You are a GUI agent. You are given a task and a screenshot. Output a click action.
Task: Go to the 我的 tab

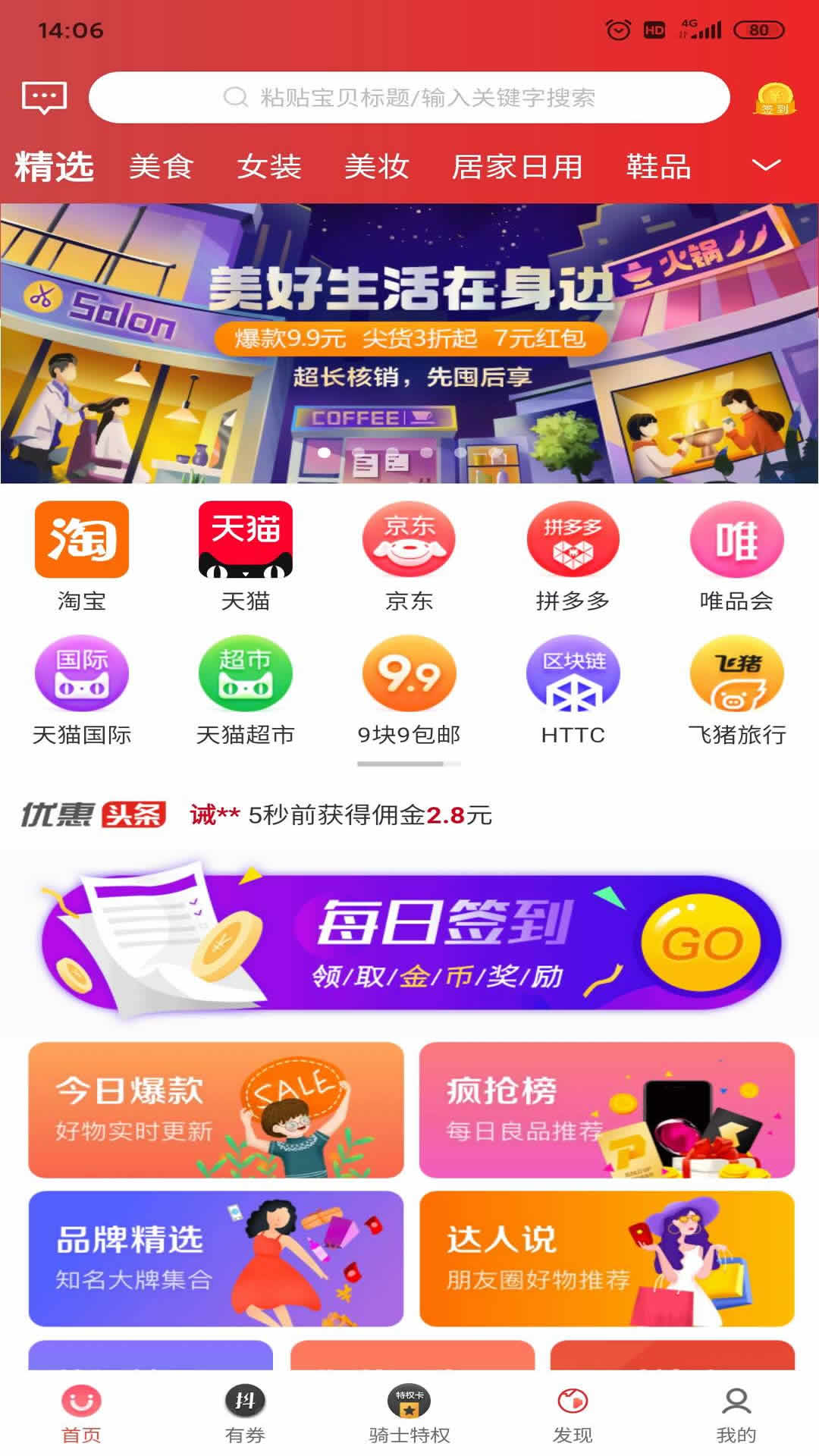point(736,1413)
